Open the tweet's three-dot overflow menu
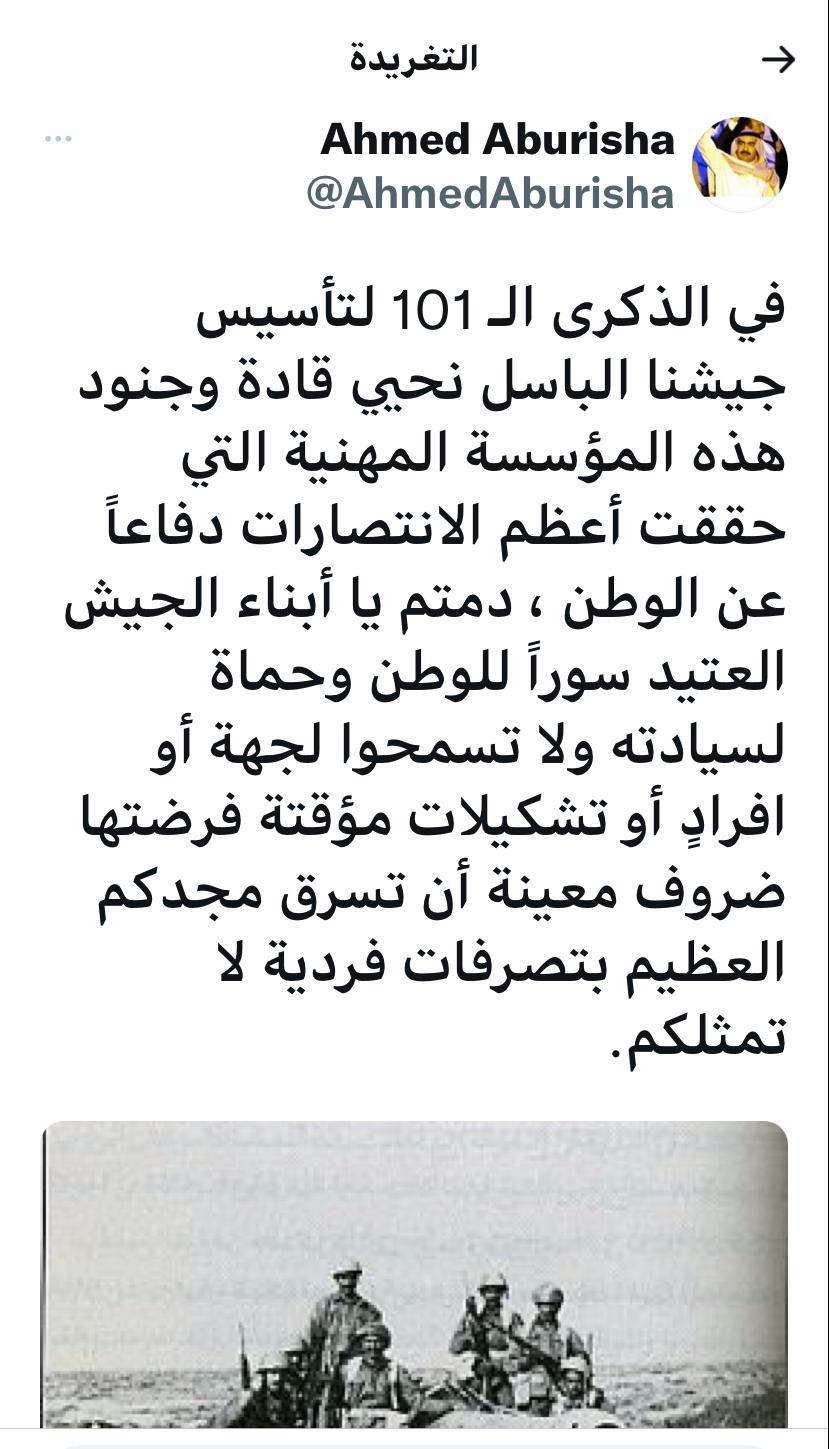The width and height of the screenshot is (829, 1449). pyautogui.click(x=58, y=139)
